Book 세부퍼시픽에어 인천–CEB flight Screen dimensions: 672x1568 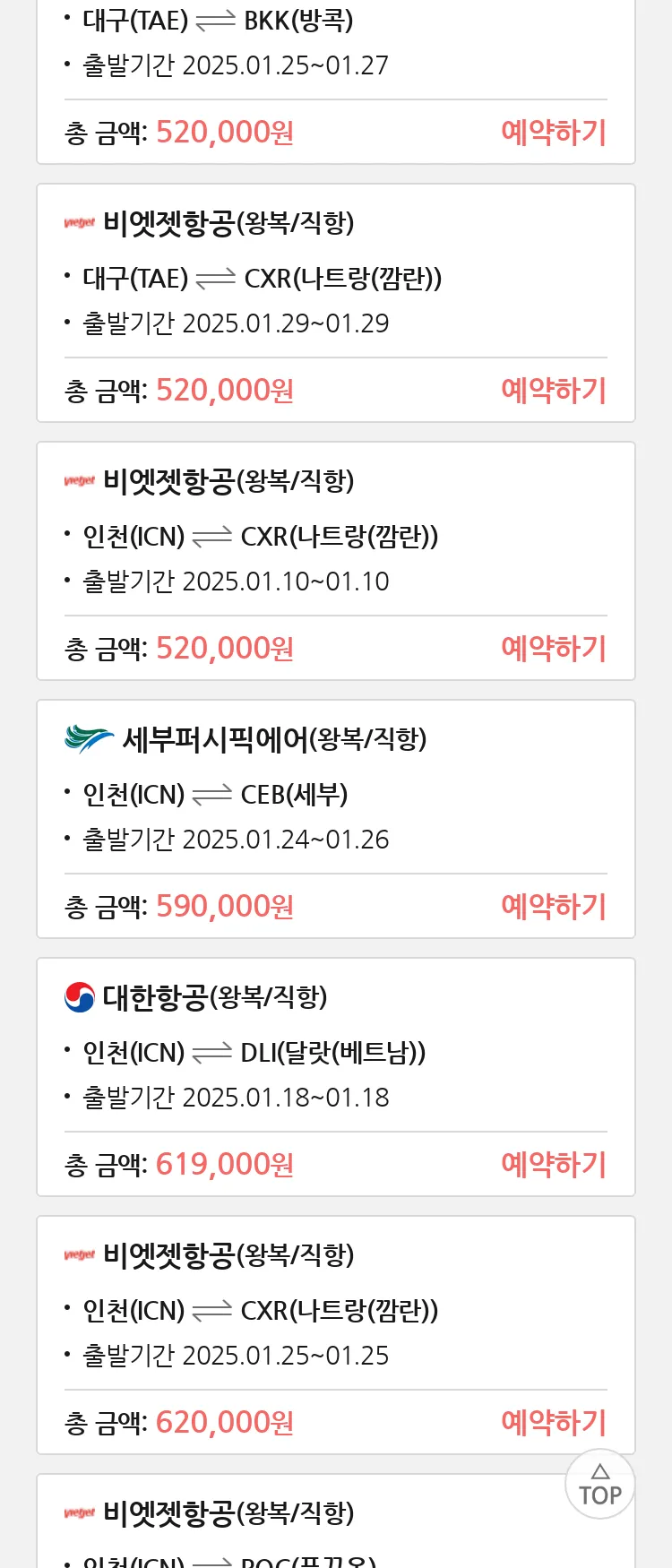coord(554,907)
